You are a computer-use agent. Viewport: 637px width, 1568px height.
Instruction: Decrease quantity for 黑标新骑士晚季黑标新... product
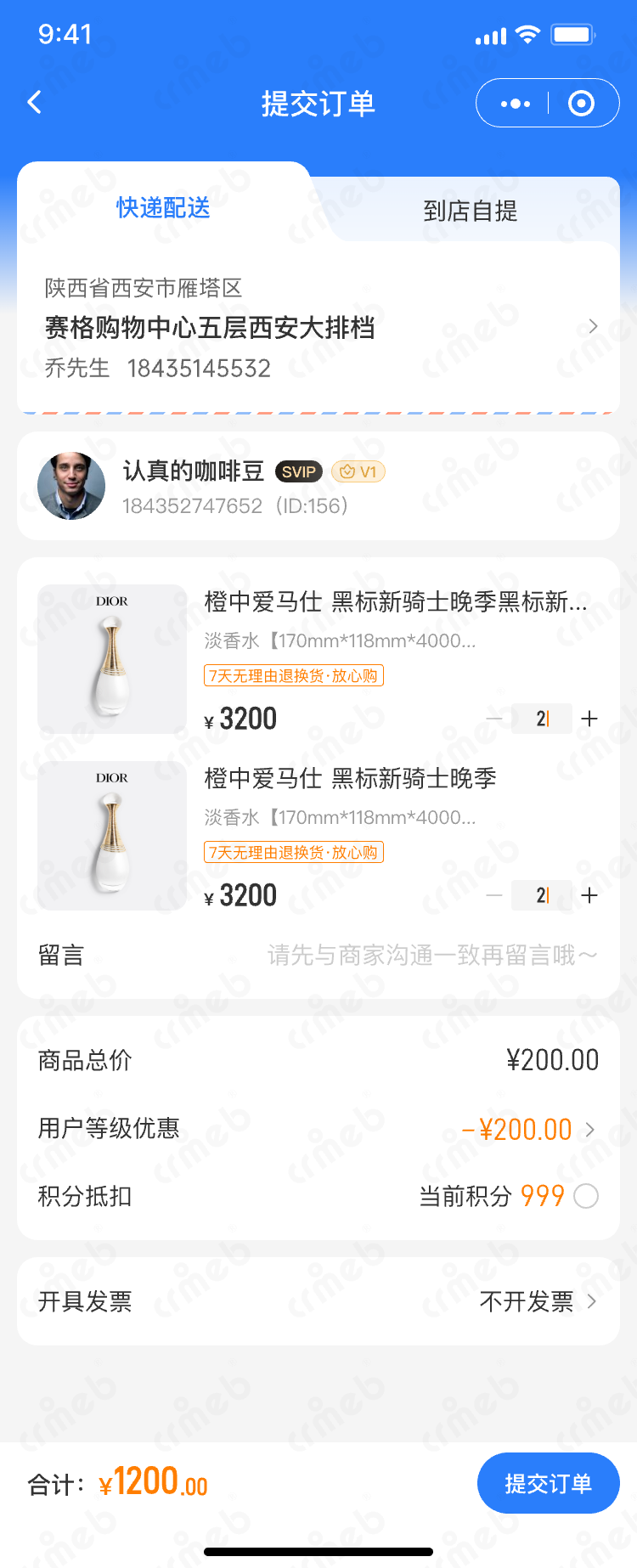tap(494, 719)
